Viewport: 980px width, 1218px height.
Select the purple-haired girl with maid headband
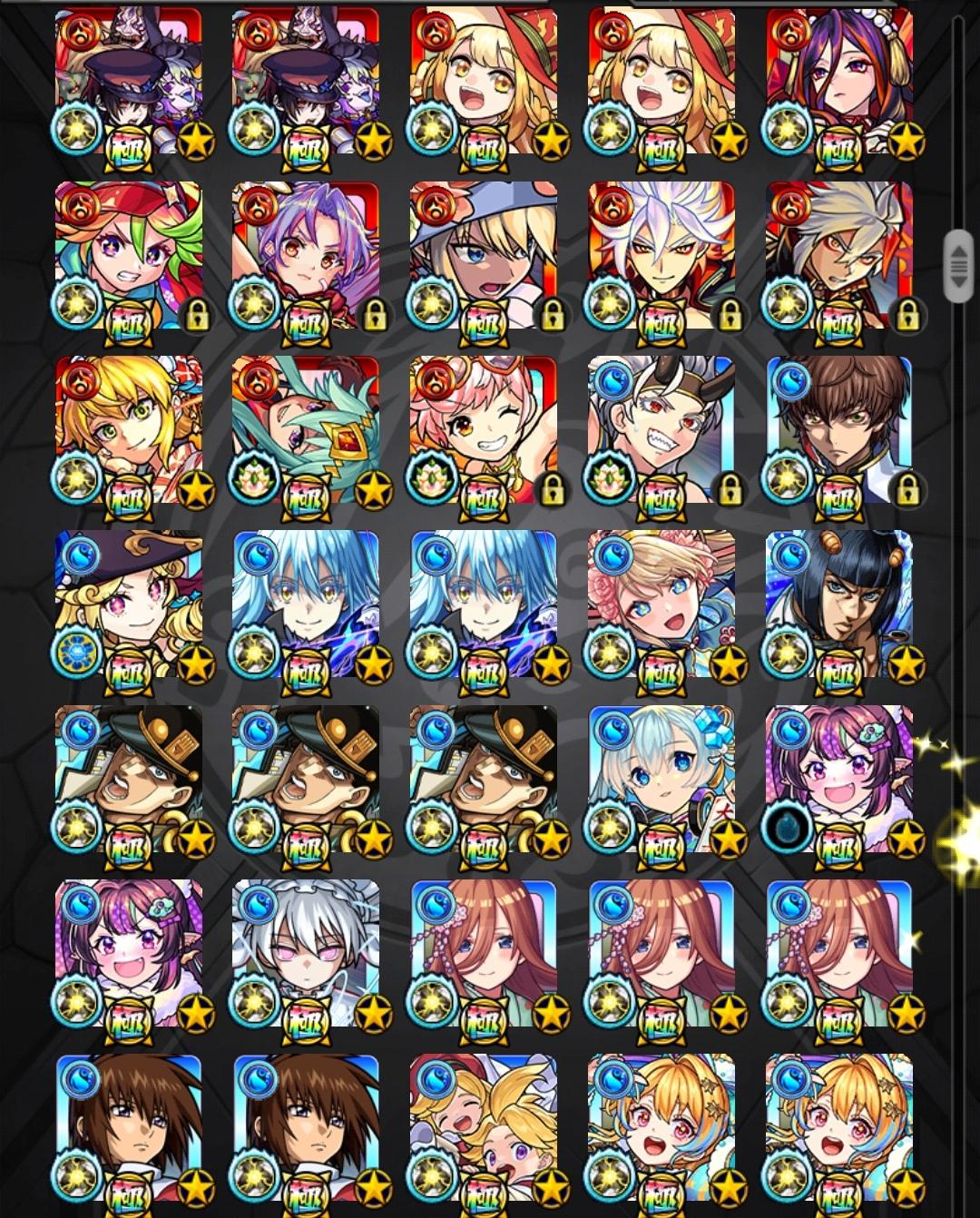coord(838,82)
